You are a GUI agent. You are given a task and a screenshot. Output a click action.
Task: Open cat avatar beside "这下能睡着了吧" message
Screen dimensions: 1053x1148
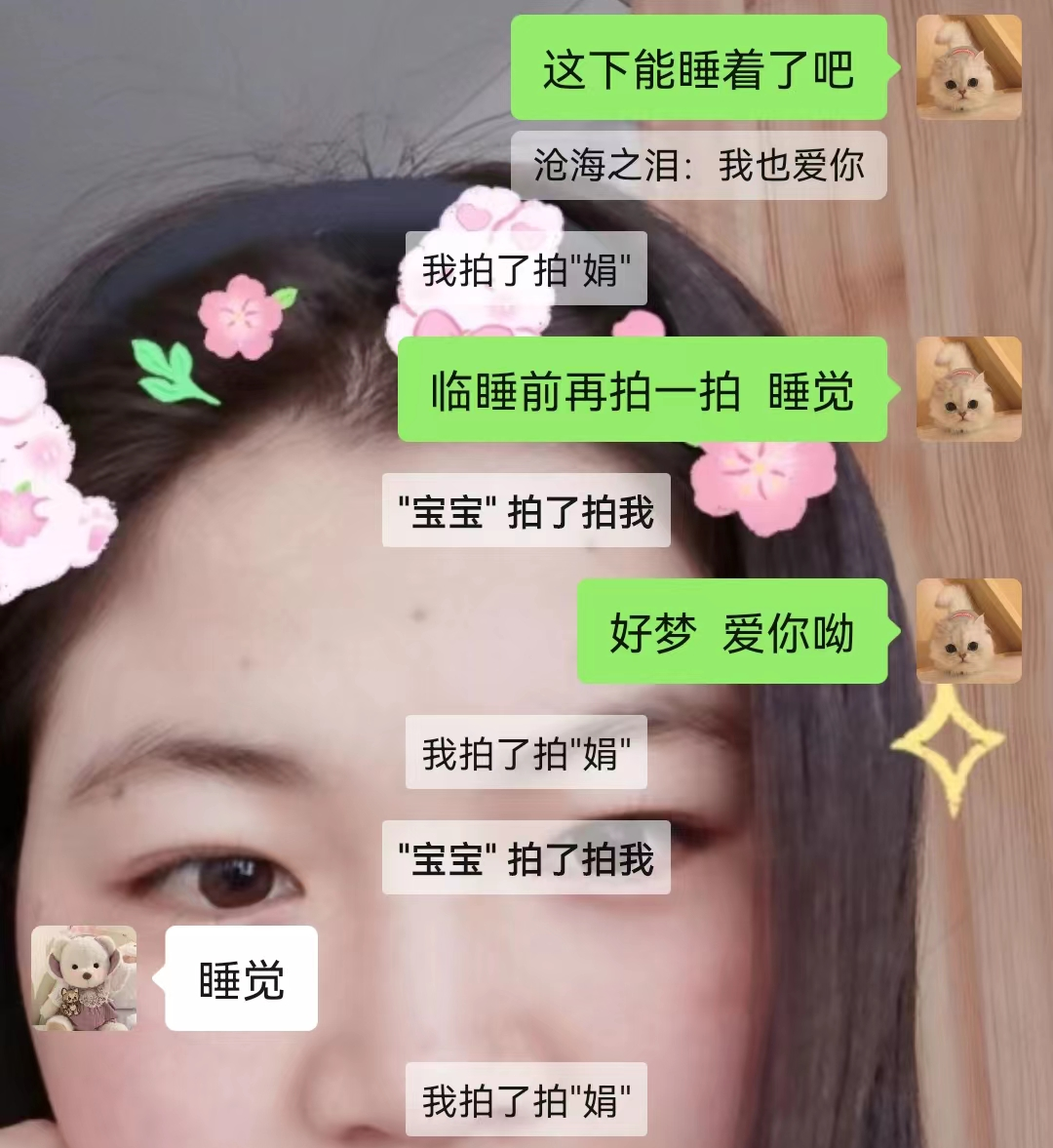[x=968, y=67]
